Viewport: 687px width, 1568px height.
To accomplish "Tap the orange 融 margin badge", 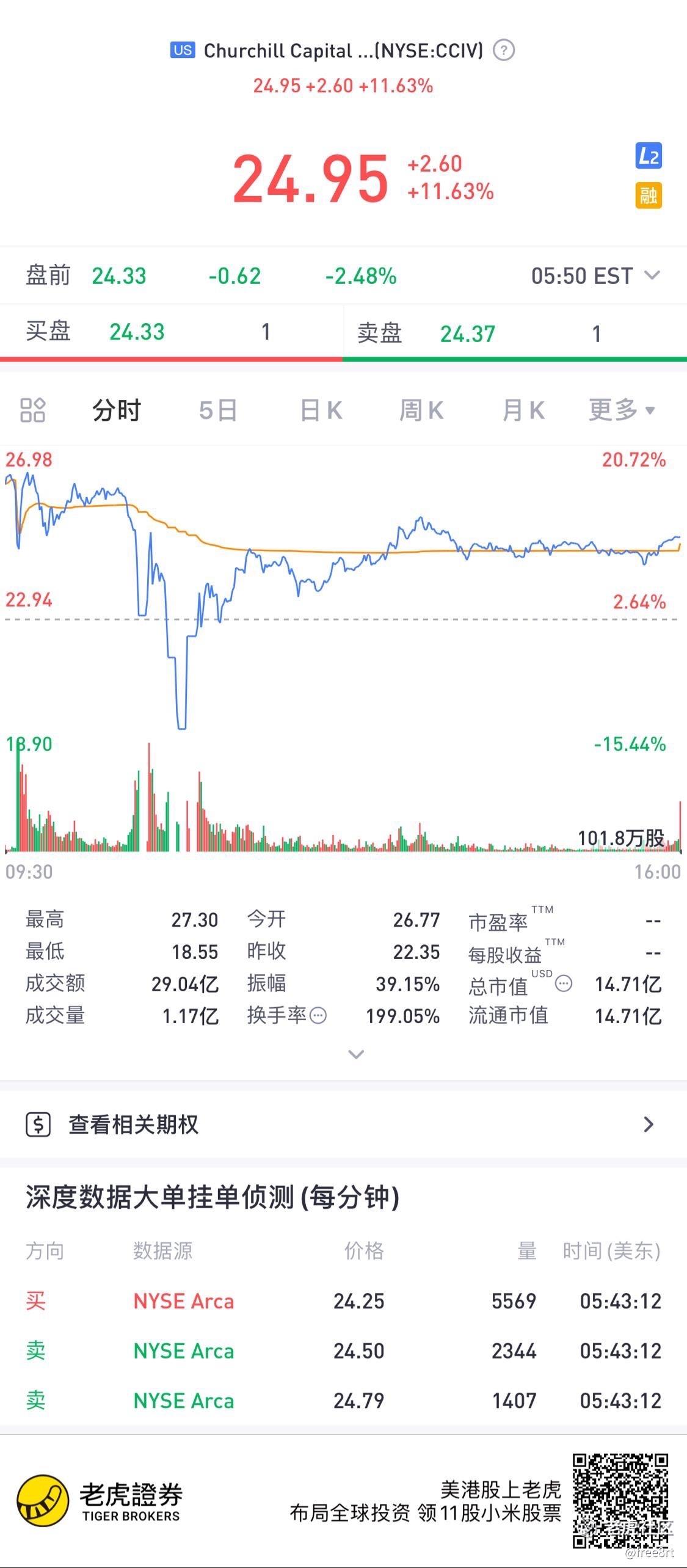I will tap(648, 196).
